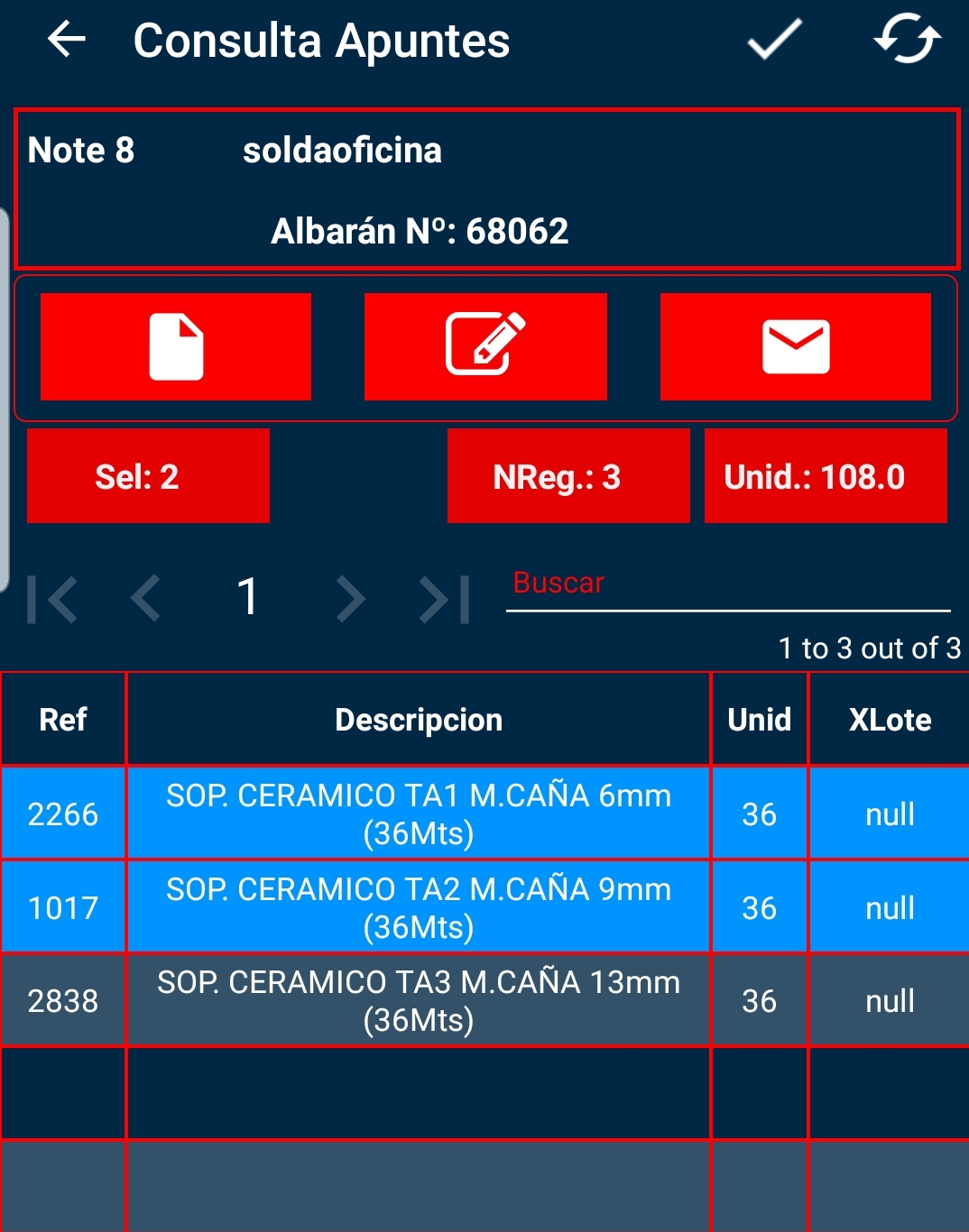Jump to the last page
969x1232 pixels.
tap(446, 599)
